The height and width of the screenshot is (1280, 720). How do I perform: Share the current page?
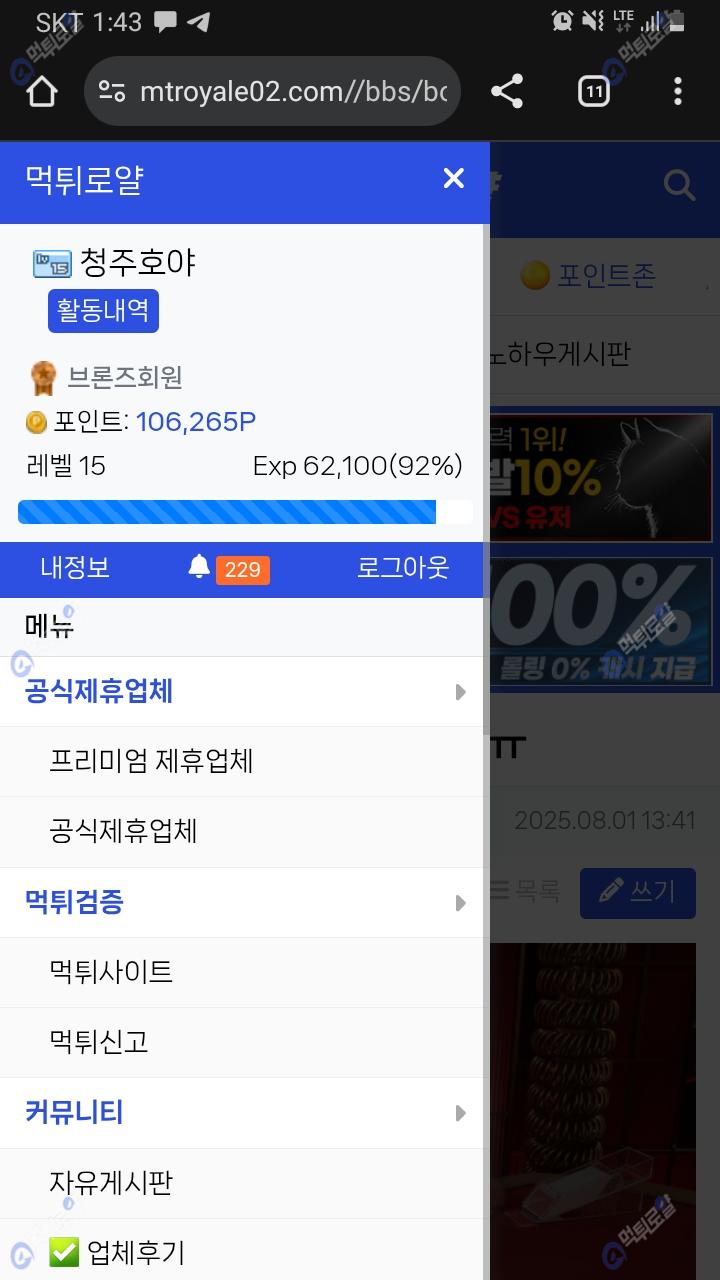[x=507, y=92]
